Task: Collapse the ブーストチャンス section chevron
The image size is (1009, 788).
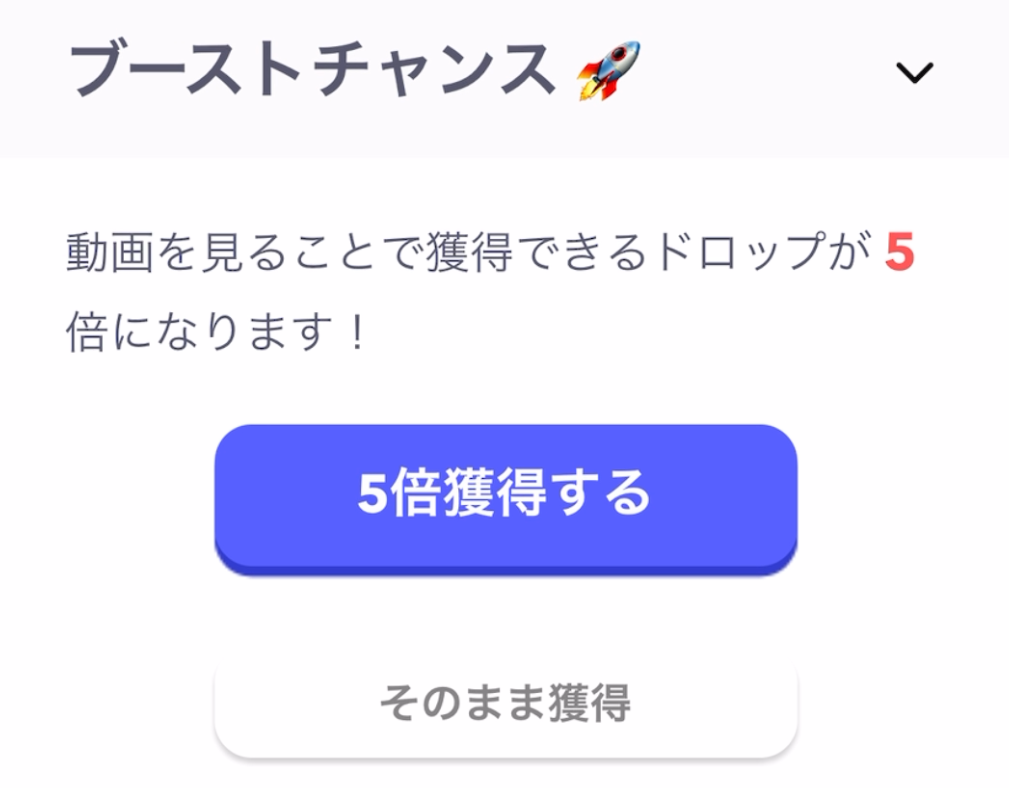Action: coord(914,73)
